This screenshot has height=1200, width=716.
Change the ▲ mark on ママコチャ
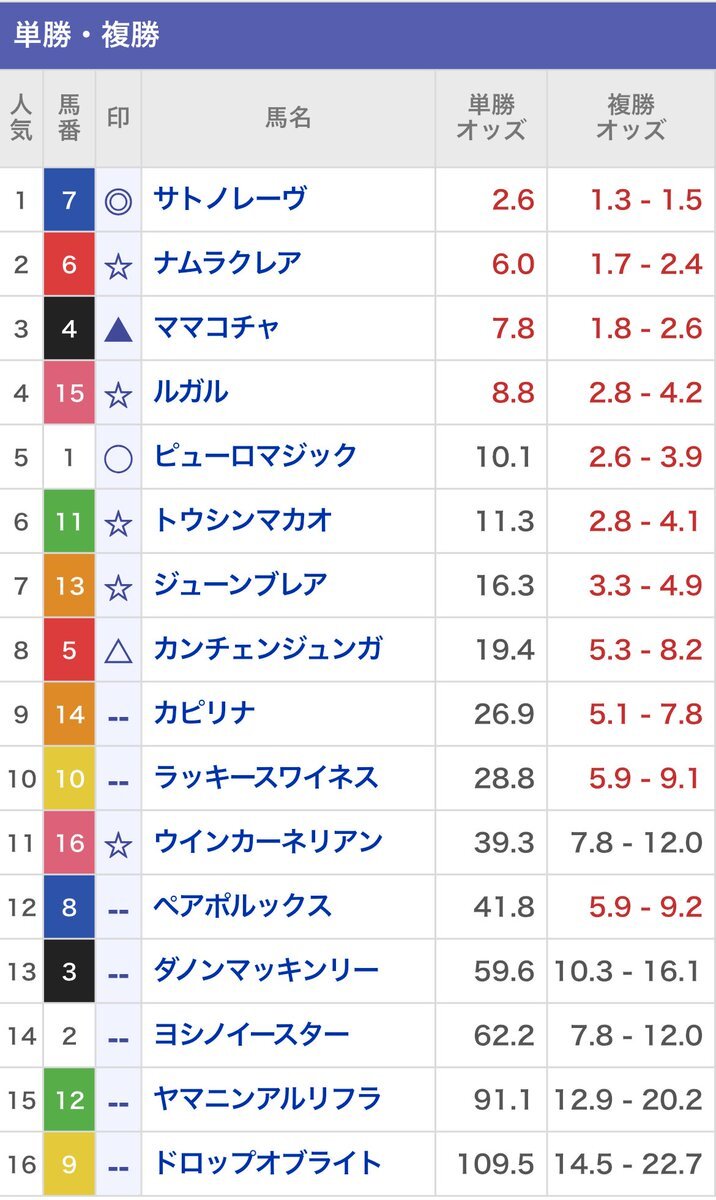(118, 328)
